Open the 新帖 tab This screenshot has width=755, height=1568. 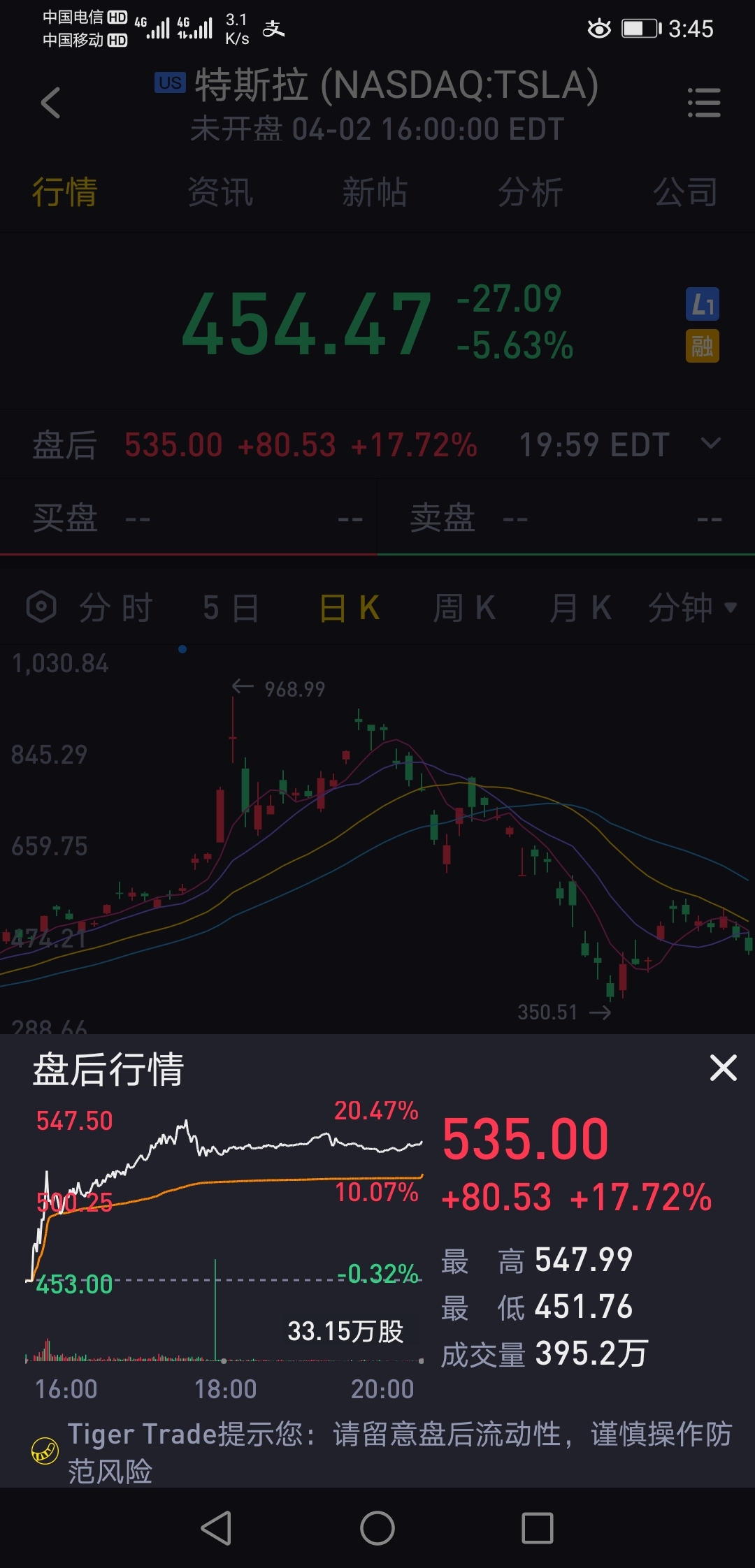pos(375,192)
